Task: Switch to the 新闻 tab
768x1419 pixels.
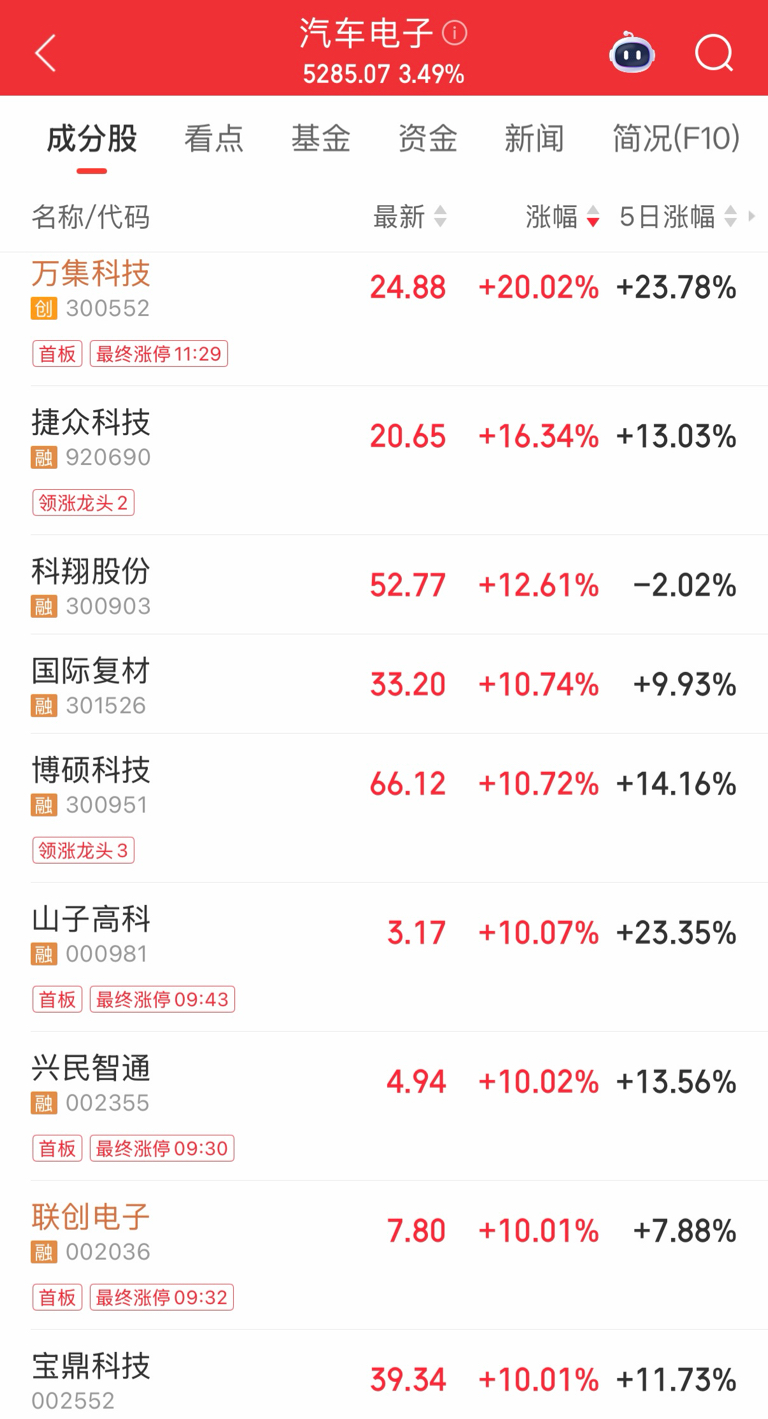Action: [x=534, y=138]
